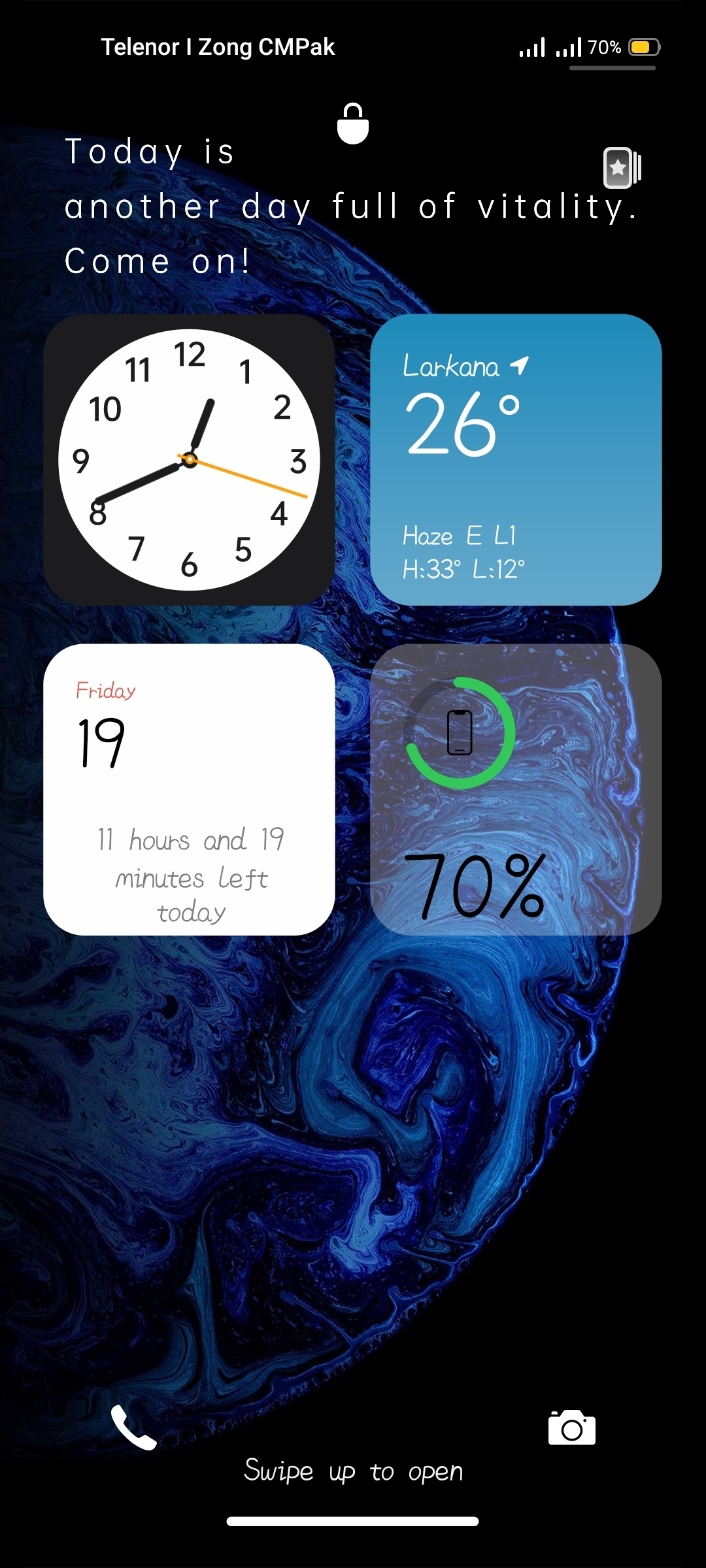Image resolution: width=706 pixels, height=1568 pixels.
Task: Open the Friday 19 calendar widget
Action: tap(189, 789)
